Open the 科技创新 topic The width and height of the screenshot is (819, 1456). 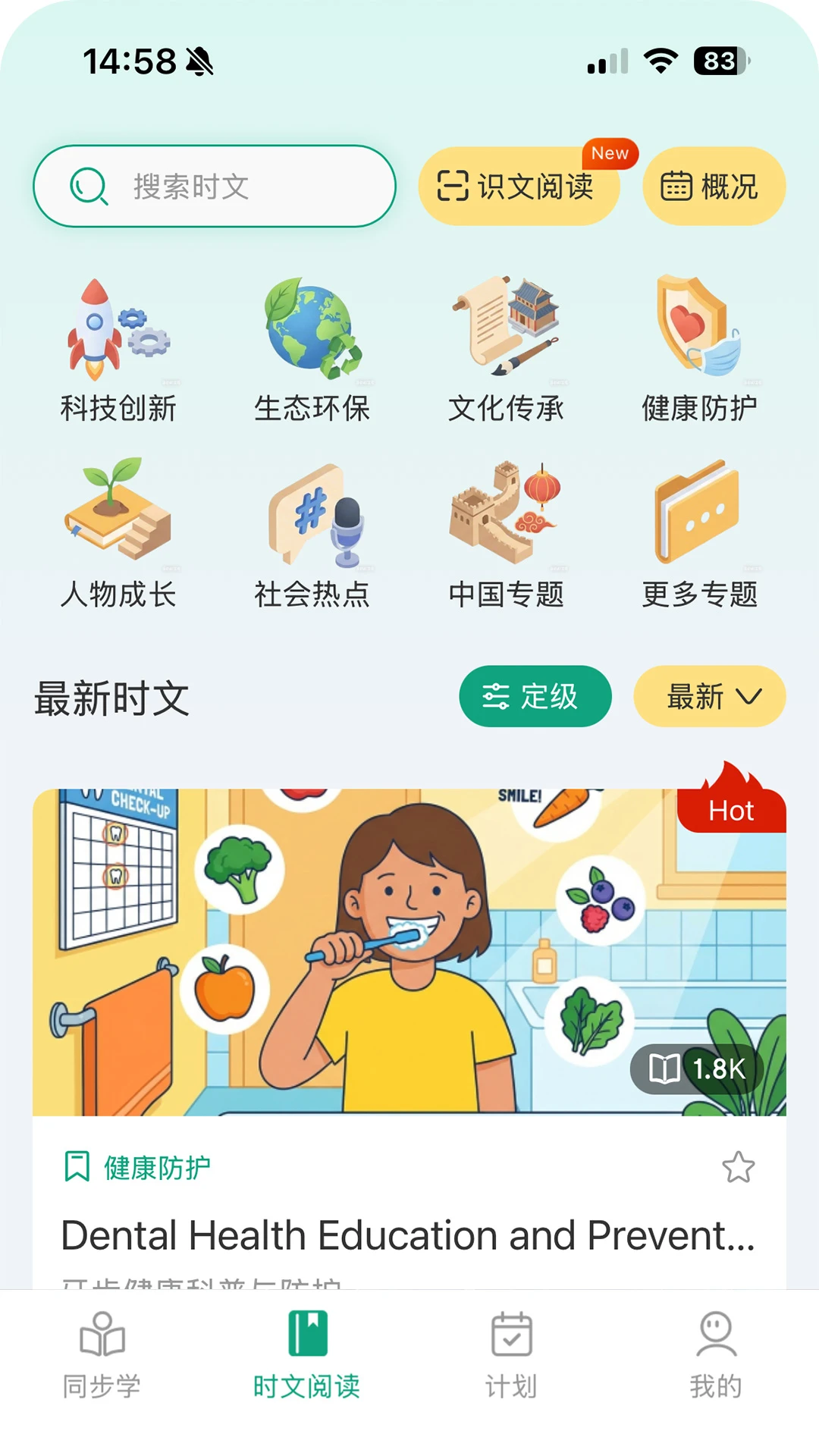(118, 350)
